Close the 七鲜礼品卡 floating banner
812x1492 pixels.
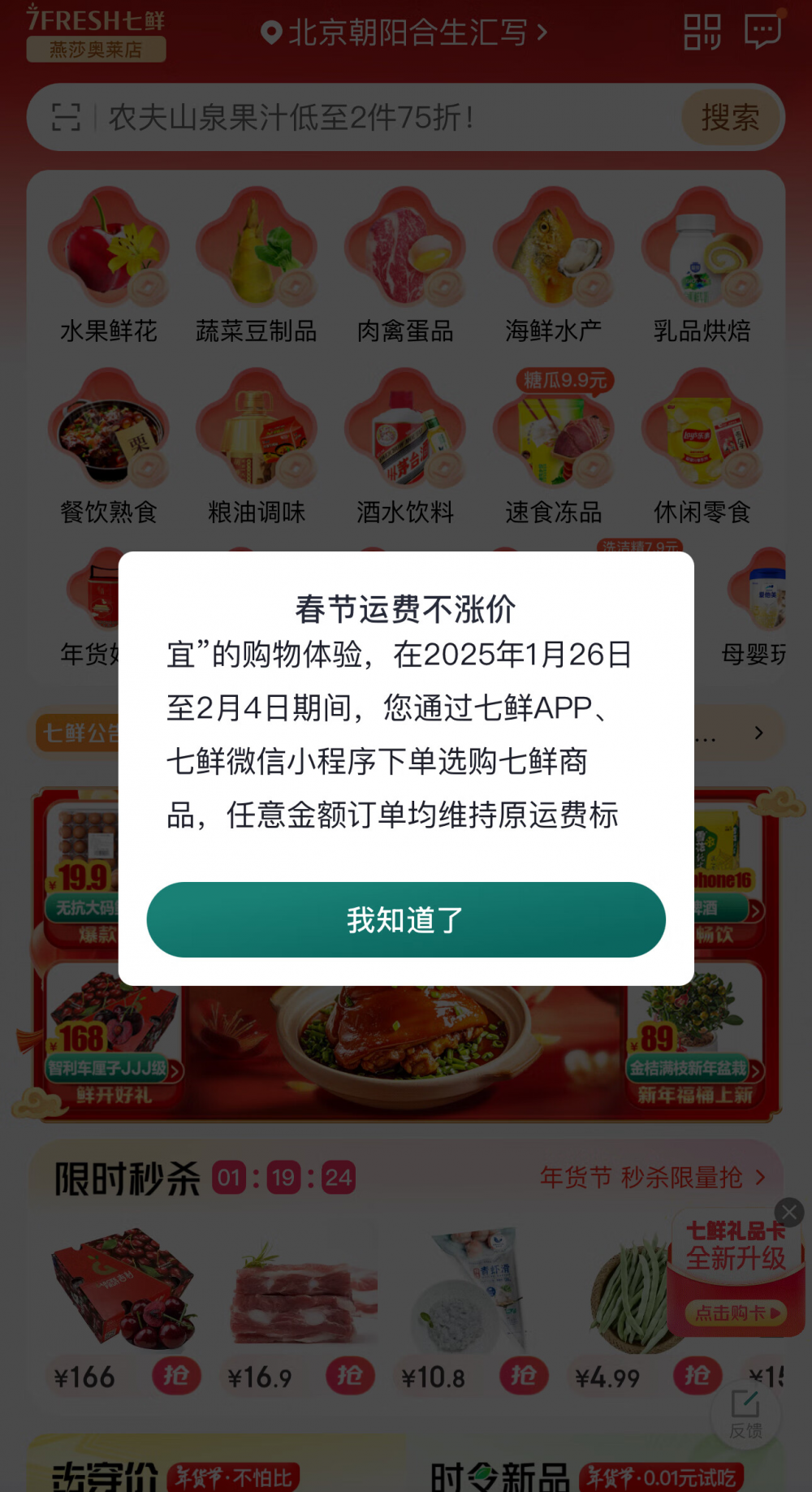[x=789, y=1213]
